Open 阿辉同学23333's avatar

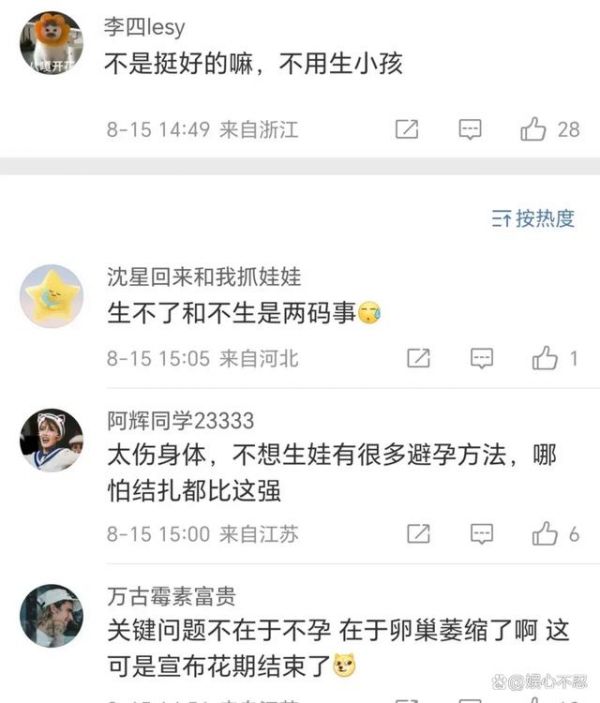51,440
